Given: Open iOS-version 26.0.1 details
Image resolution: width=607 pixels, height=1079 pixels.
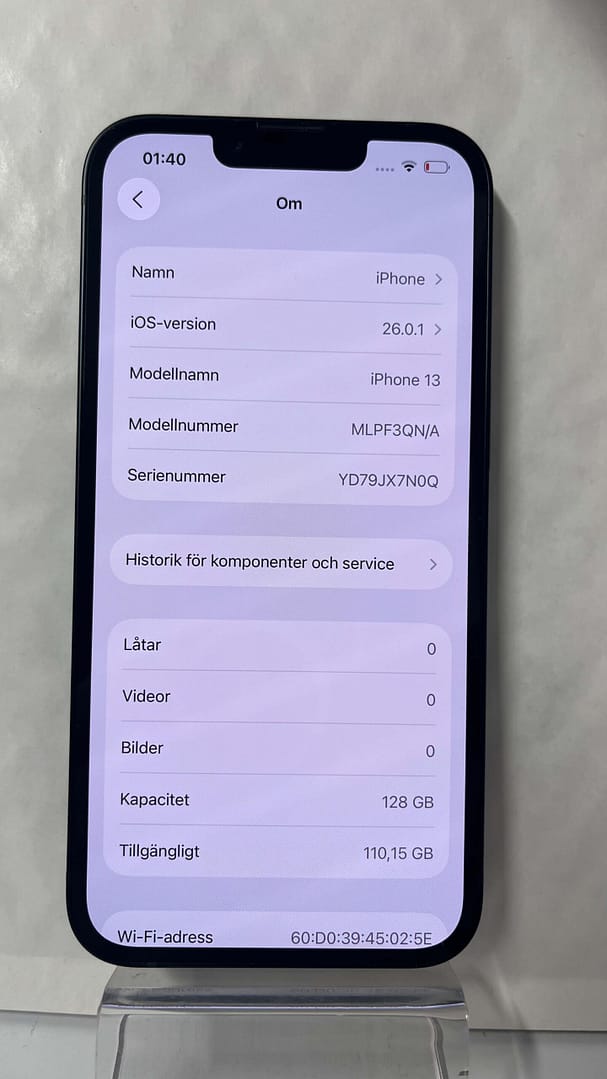Looking at the screenshot, I should pos(285,327).
